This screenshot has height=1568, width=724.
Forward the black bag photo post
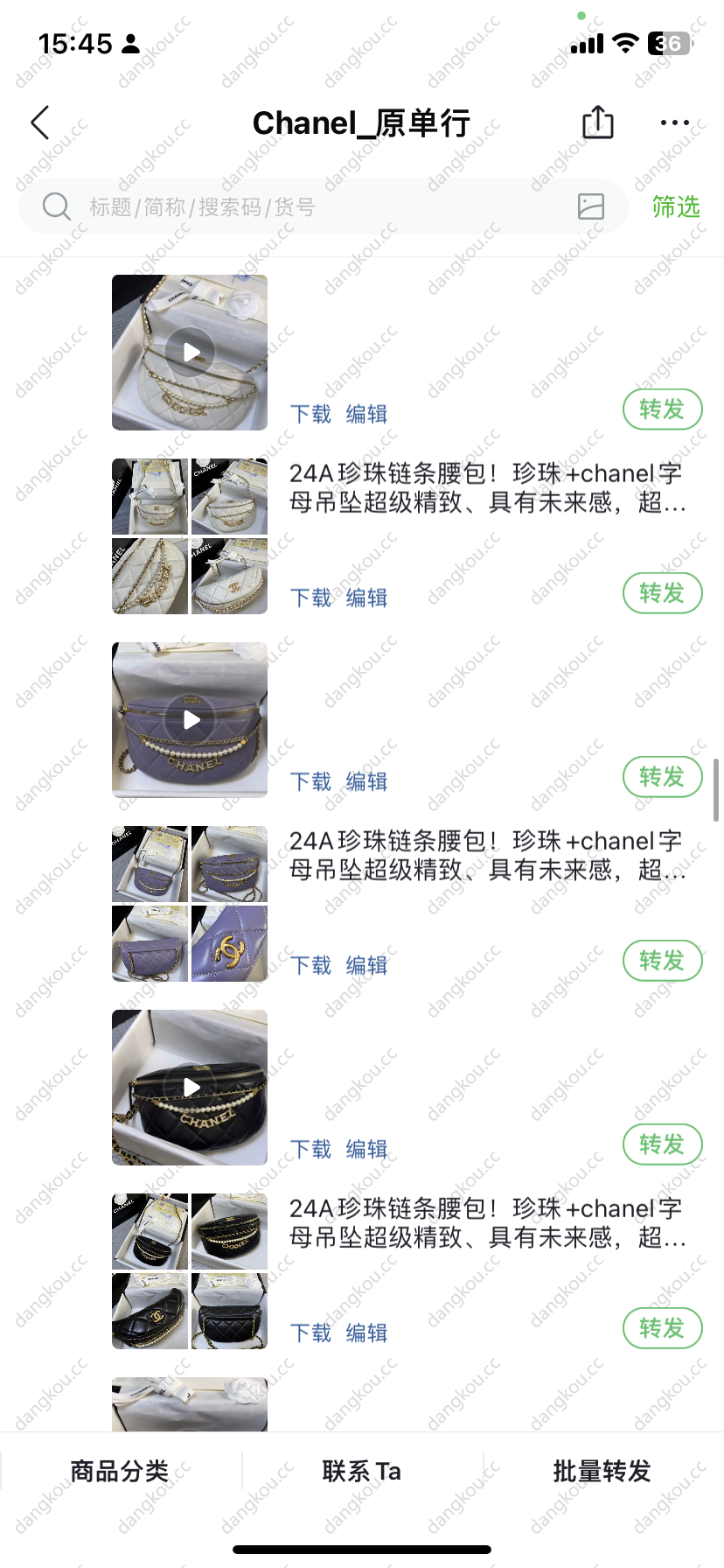tap(662, 1328)
